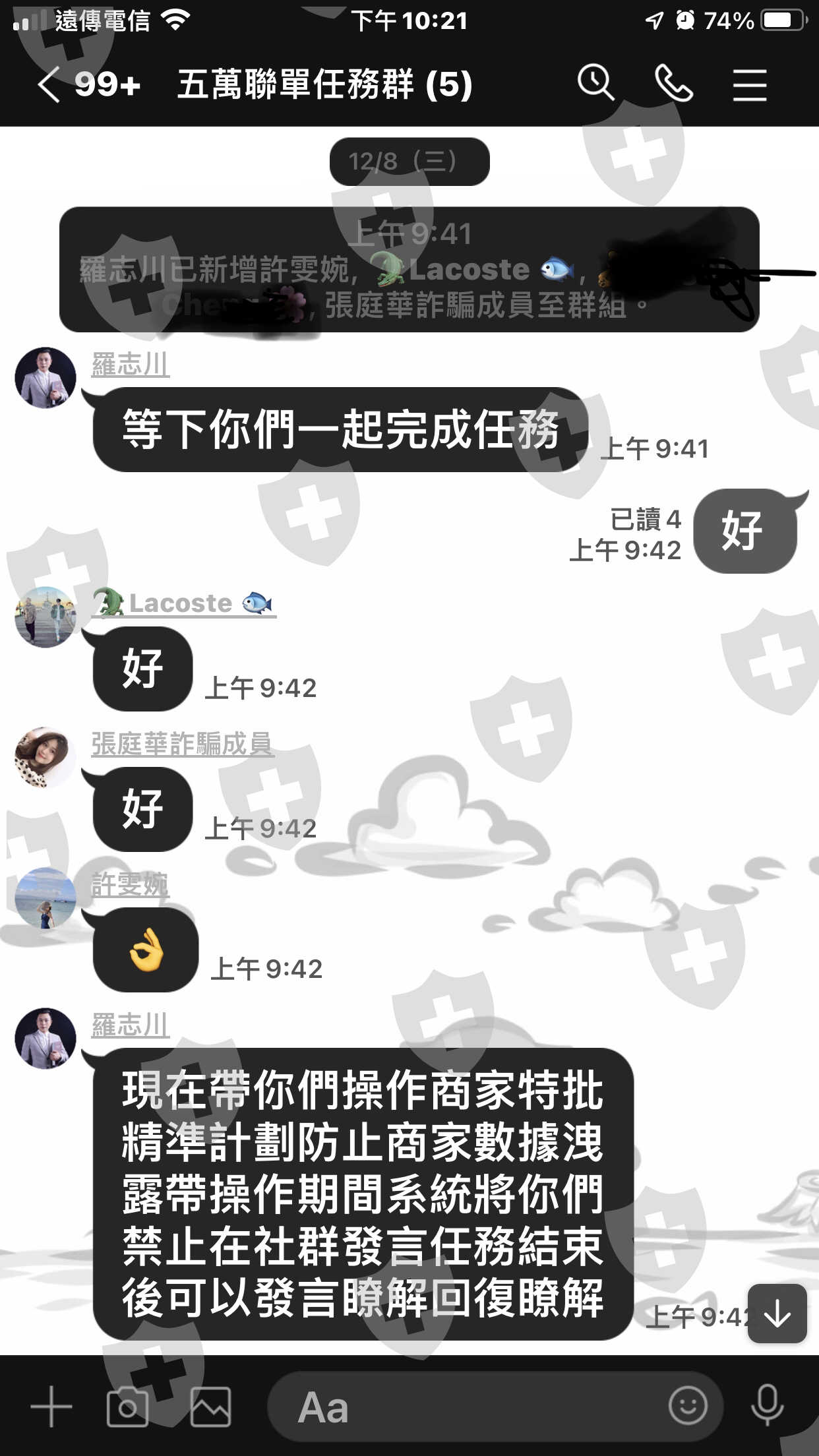This screenshot has width=819, height=1456.
Task: Search within this group chat
Action: [596, 83]
